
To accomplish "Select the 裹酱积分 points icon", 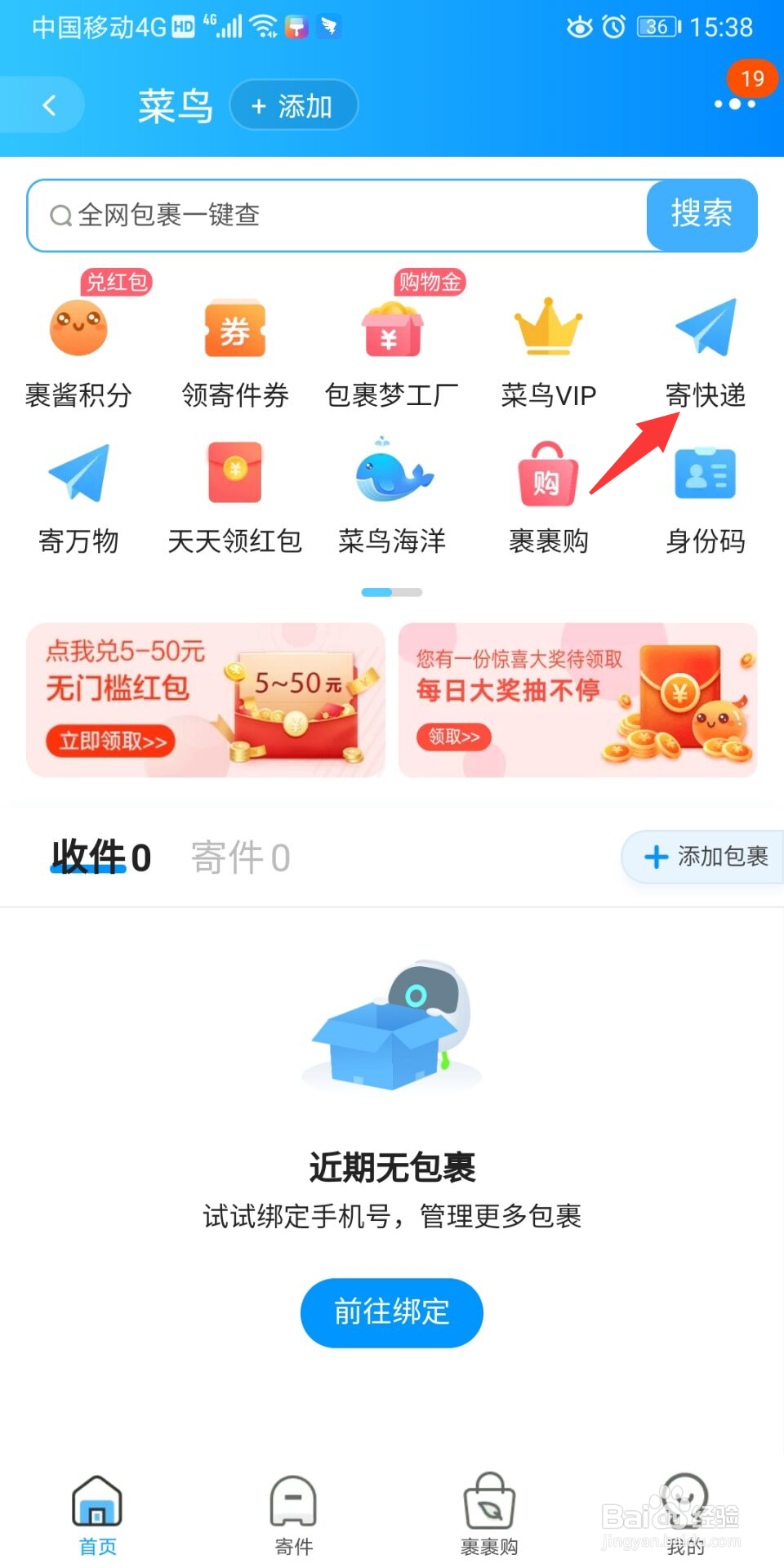I will point(78,351).
